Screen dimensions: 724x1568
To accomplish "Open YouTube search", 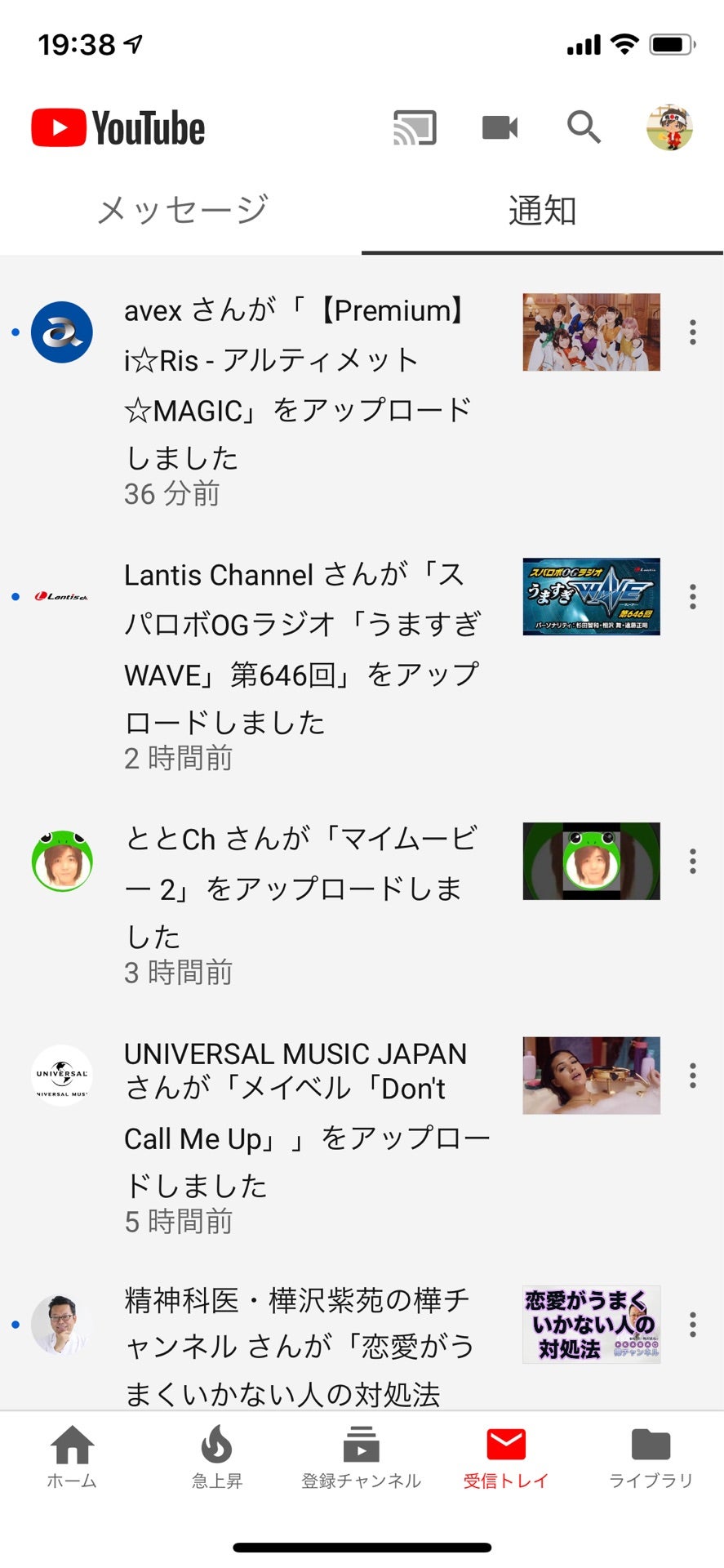I will (584, 127).
